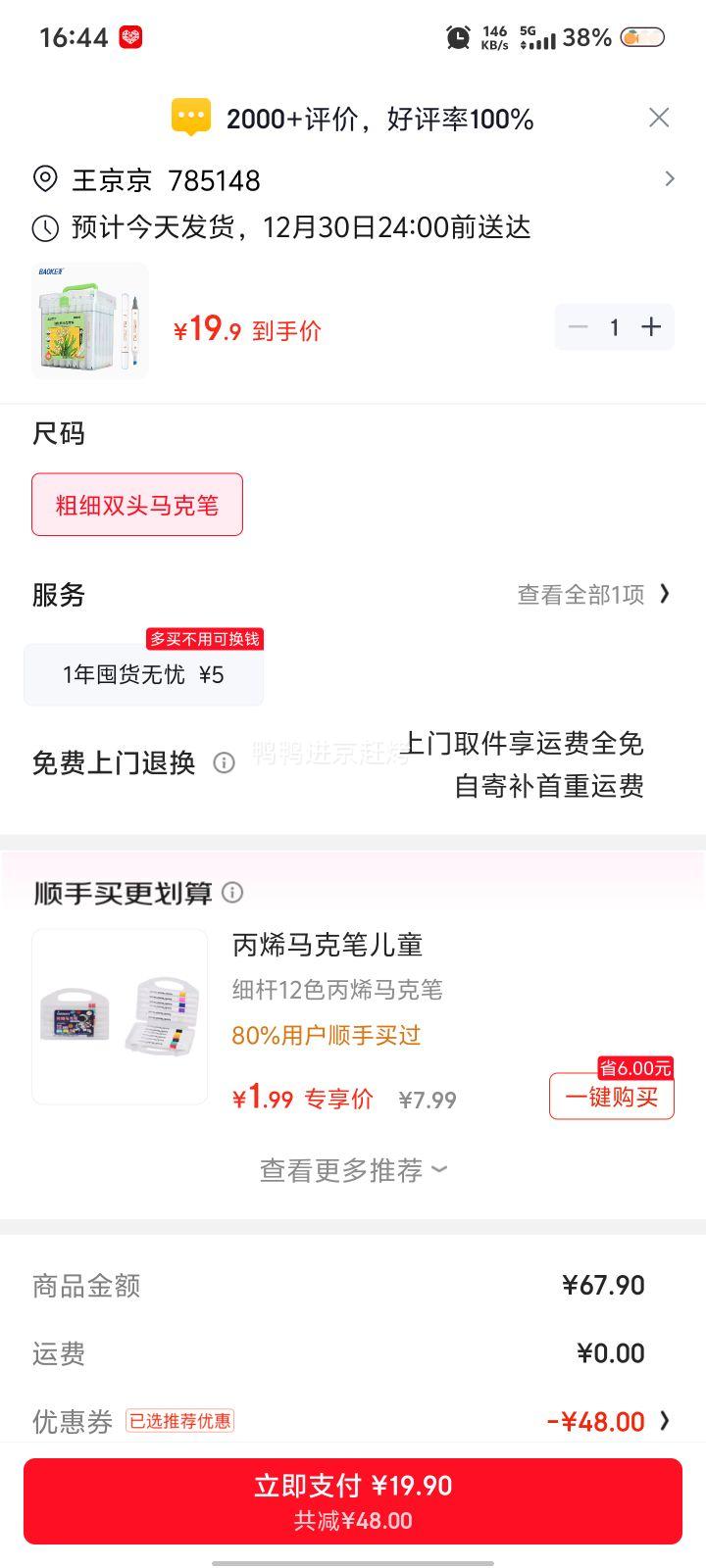Expand 查看更多推荐 to see more recommendations
Viewport: 706px width, 1568px height.
[x=351, y=1169]
